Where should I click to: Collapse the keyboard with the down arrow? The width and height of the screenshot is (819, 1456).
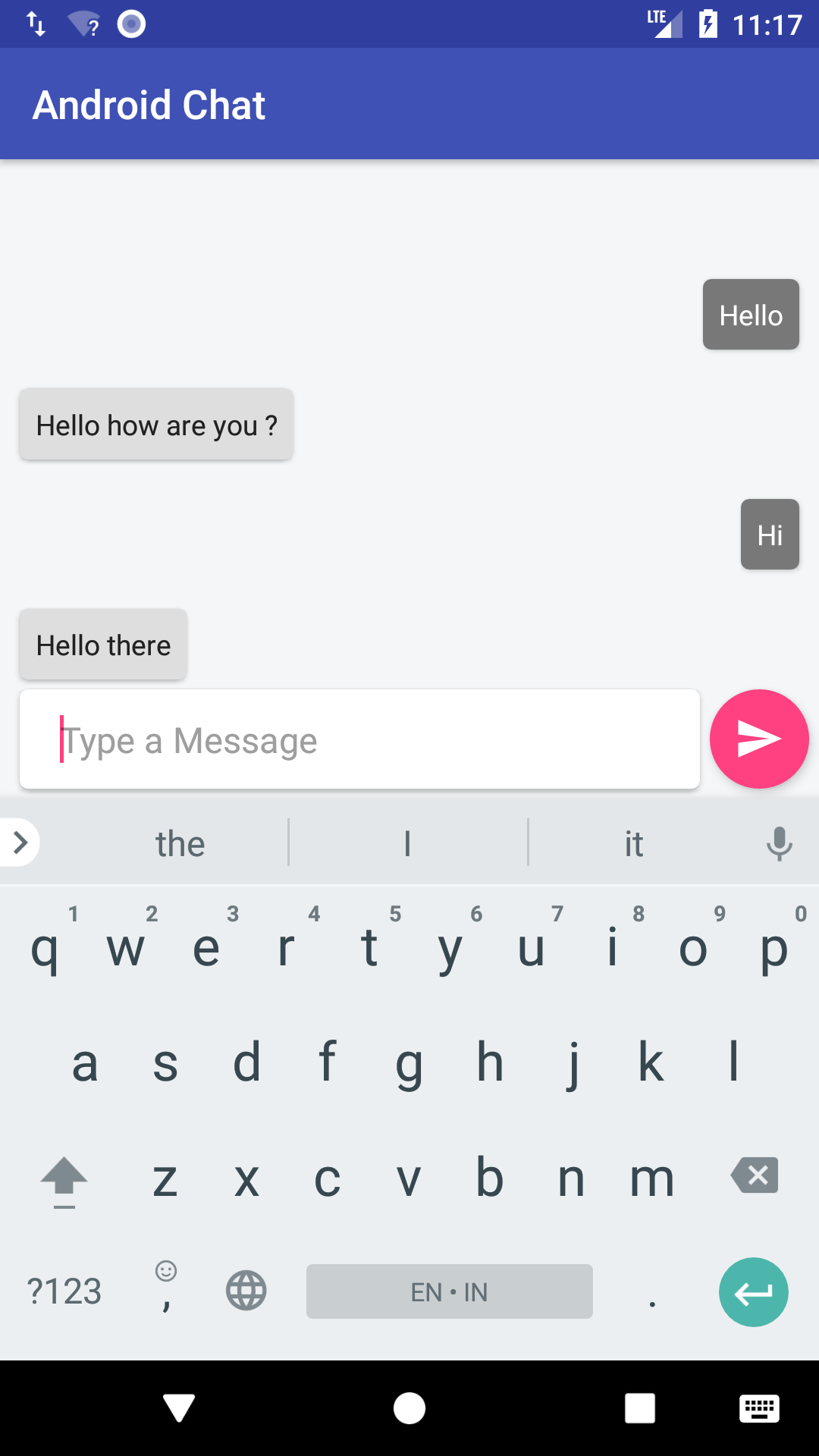click(179, 1408)
